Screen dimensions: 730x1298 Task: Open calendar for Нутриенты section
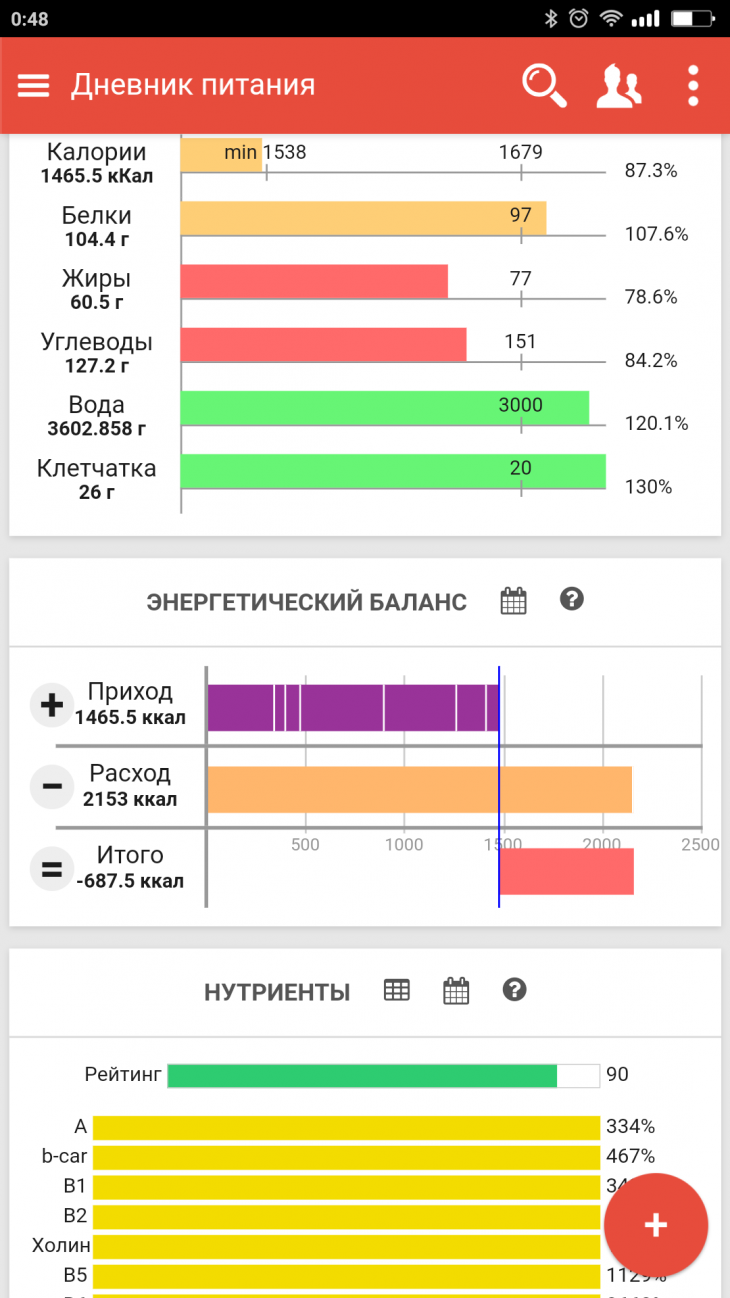point(456,991)
